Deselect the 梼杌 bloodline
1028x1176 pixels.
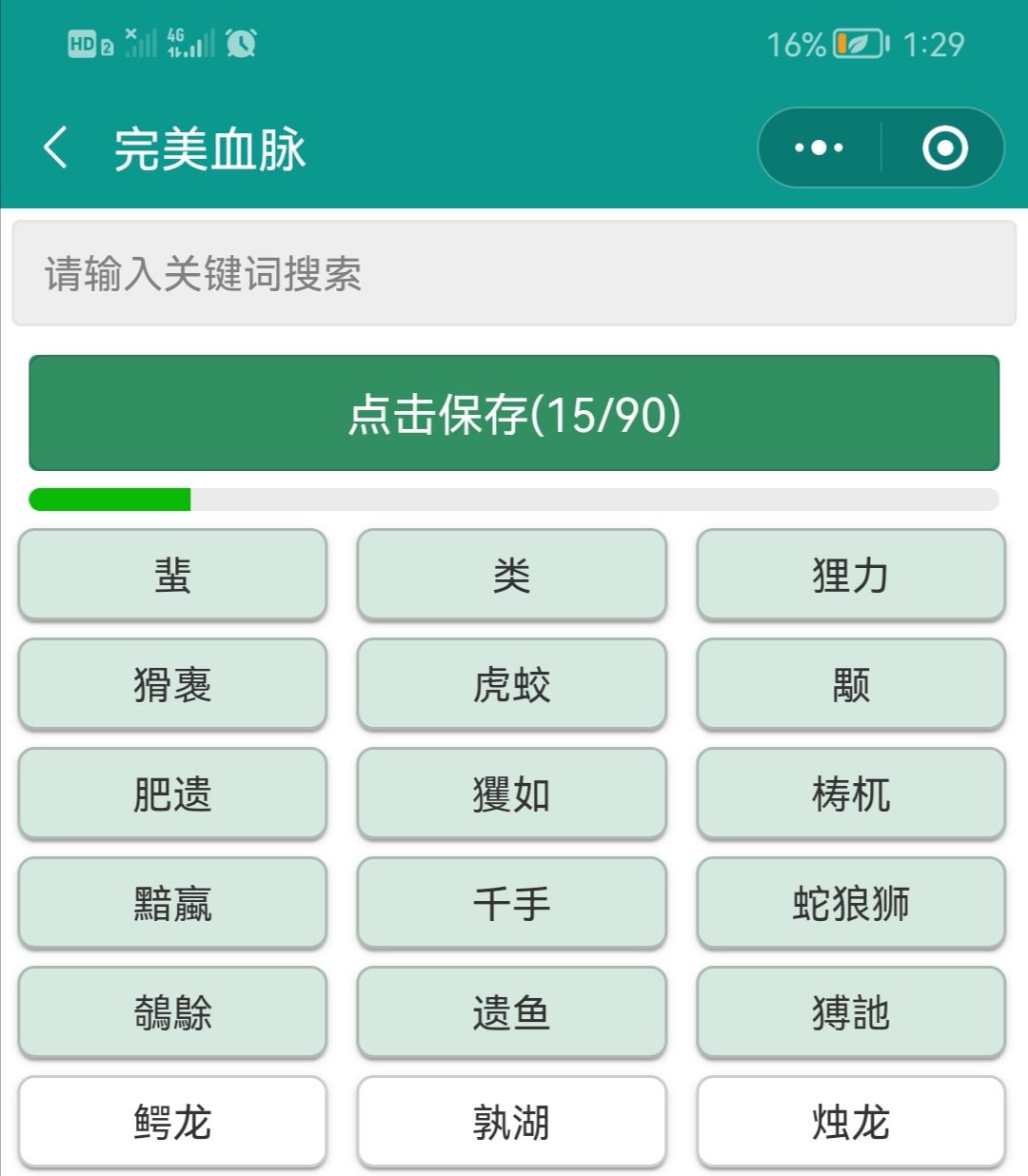coord(851,794)
